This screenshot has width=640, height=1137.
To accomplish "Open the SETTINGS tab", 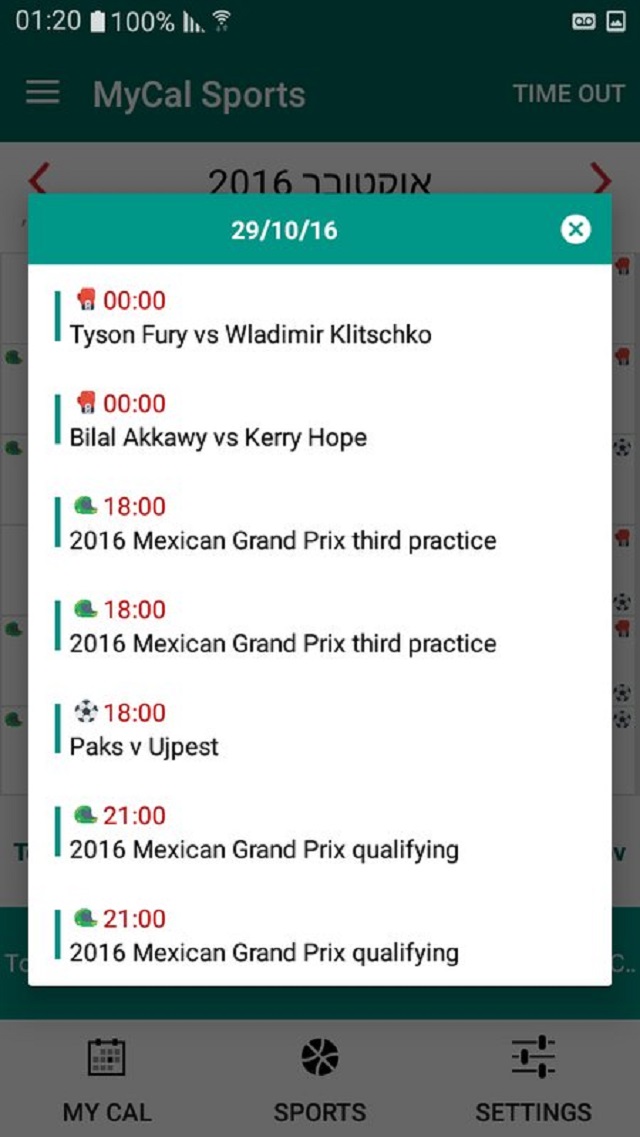I will (x=533, y=1080).
